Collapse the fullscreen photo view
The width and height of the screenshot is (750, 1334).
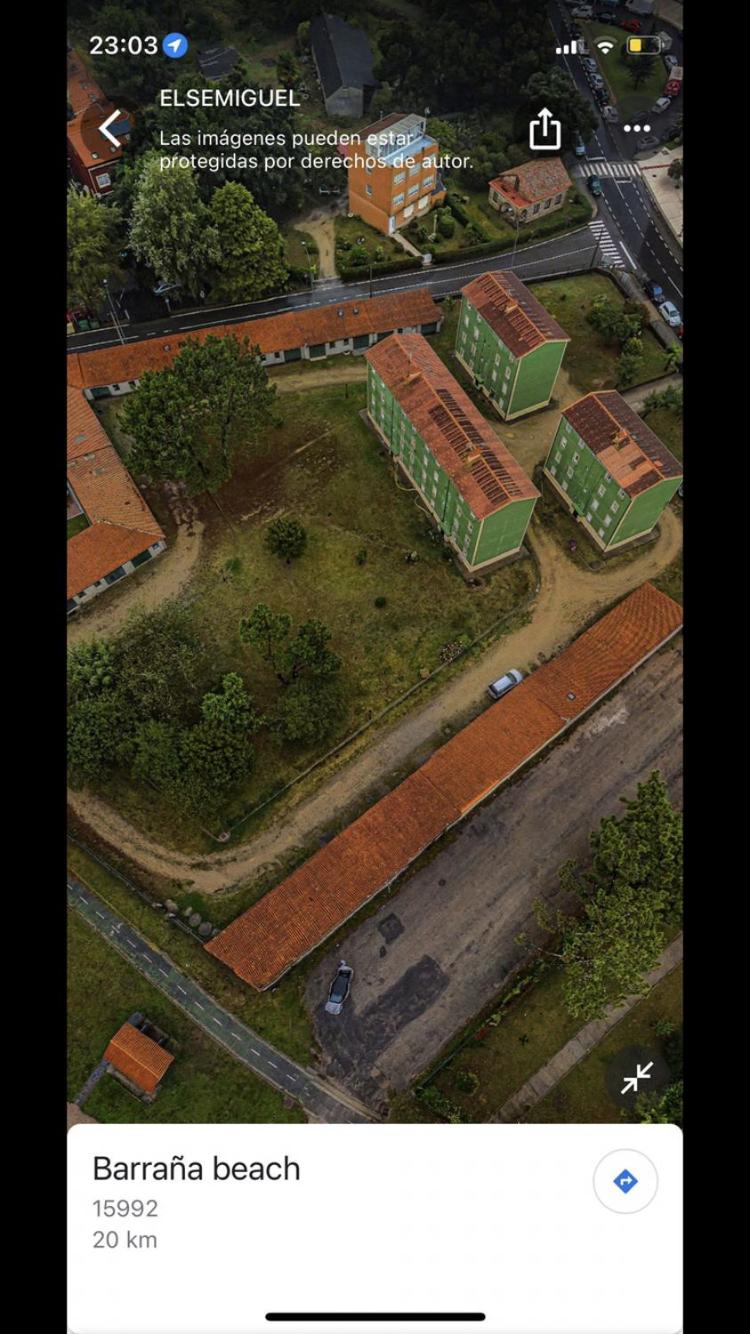coord(637,1077)
